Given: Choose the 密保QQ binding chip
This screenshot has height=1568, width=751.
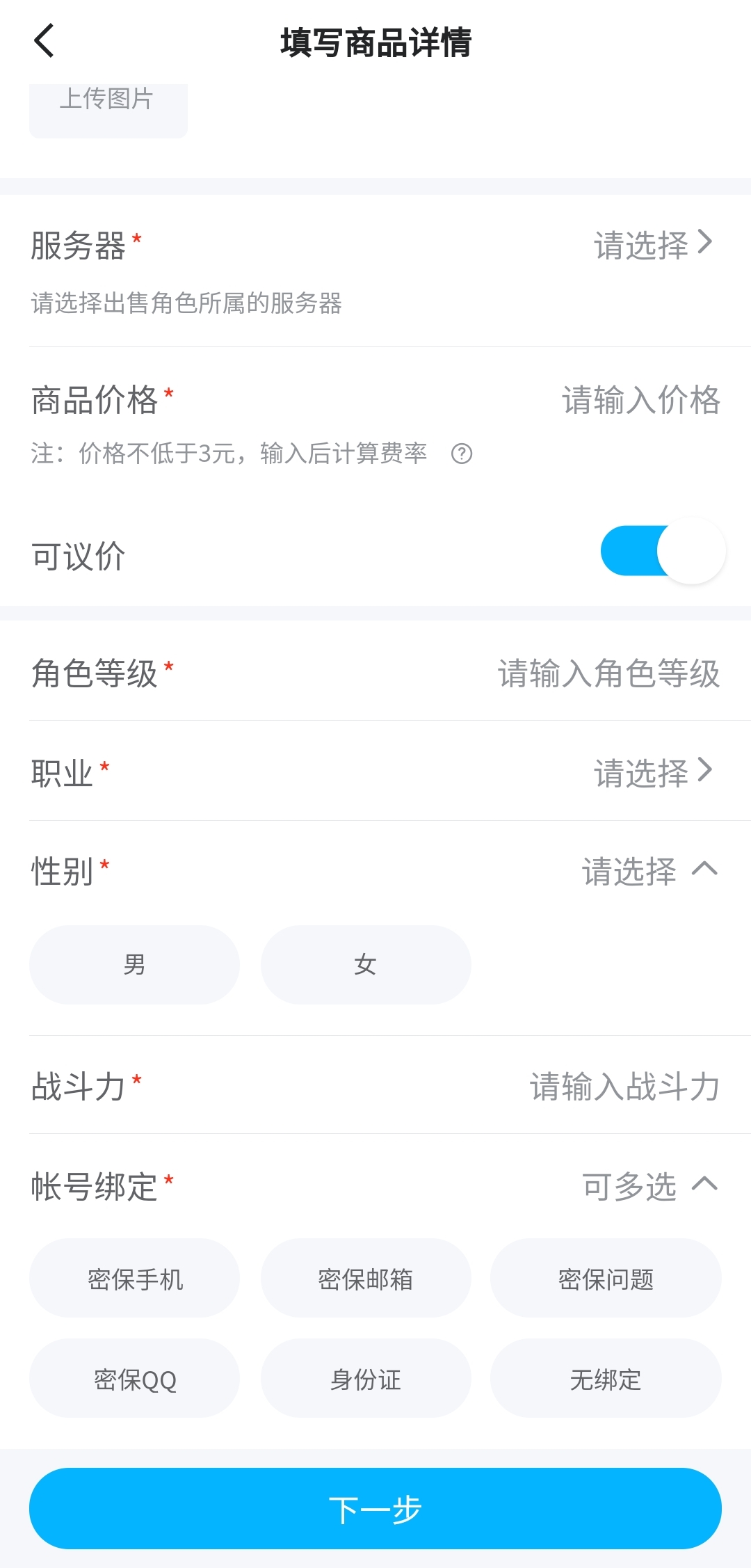Looking at the screenshot, I should click(134, 1378).
